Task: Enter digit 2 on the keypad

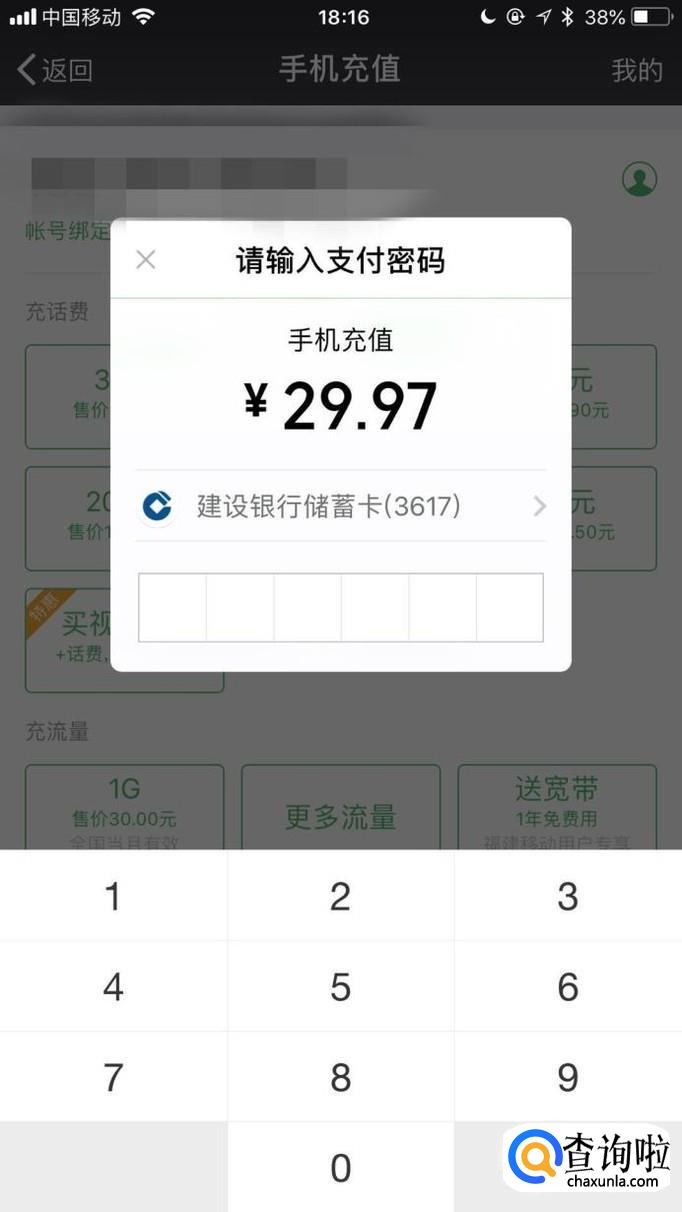Action: [x=340, y=896]
